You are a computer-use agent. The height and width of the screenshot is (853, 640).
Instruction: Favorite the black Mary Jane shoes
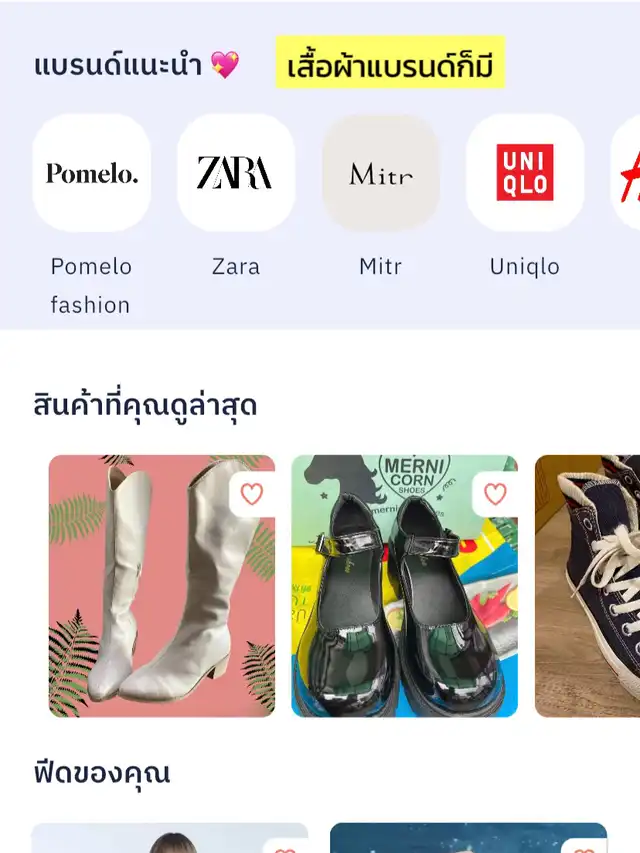pos(495,494)
